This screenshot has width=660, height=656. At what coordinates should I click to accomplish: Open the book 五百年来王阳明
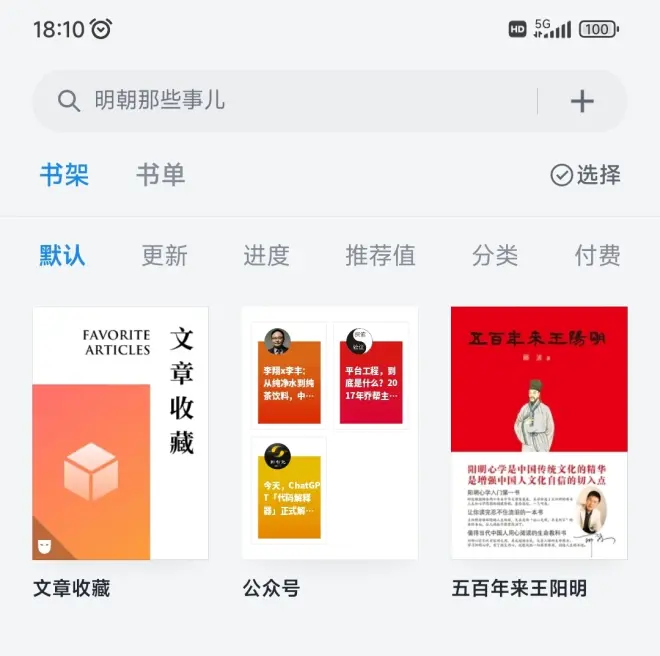pos(539,433)
